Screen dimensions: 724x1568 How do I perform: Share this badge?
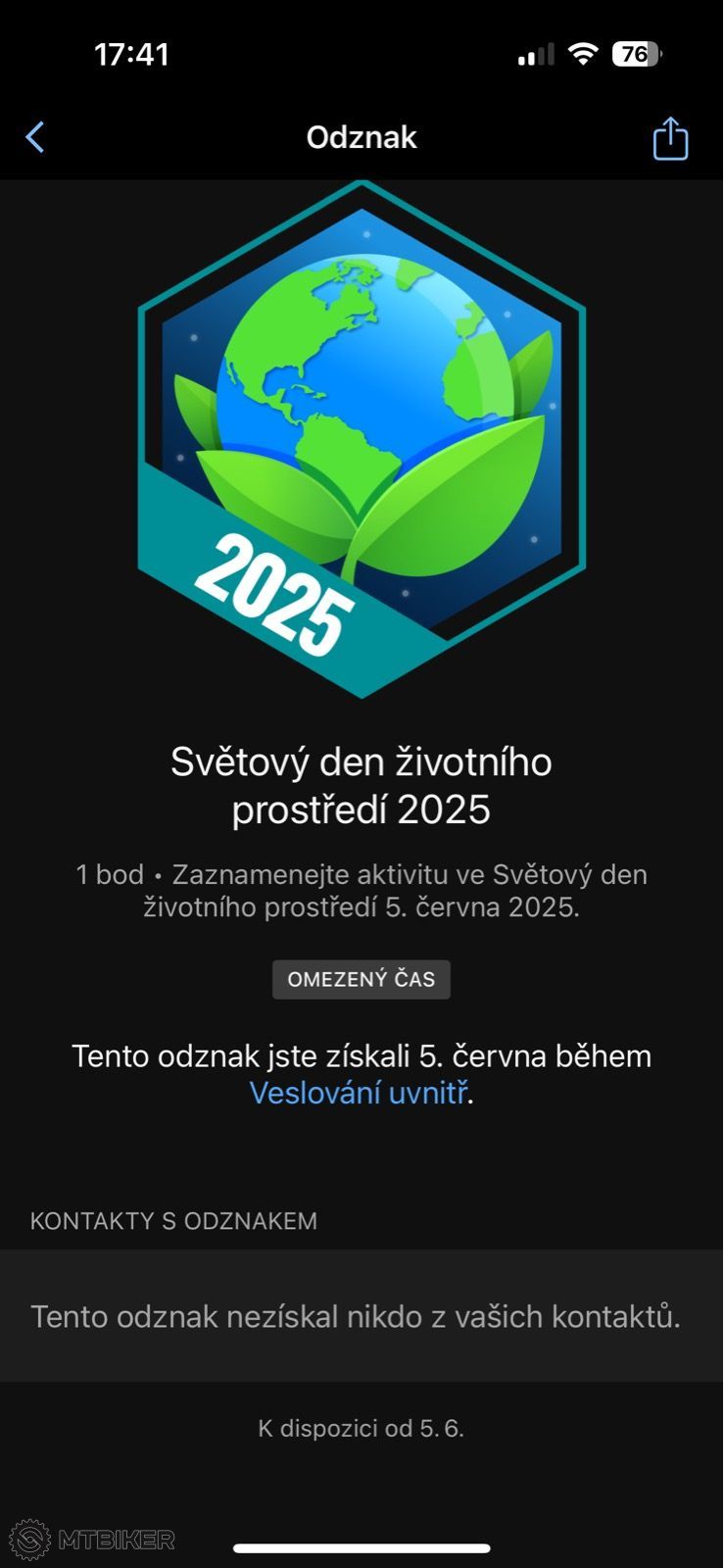click(670, 137)
